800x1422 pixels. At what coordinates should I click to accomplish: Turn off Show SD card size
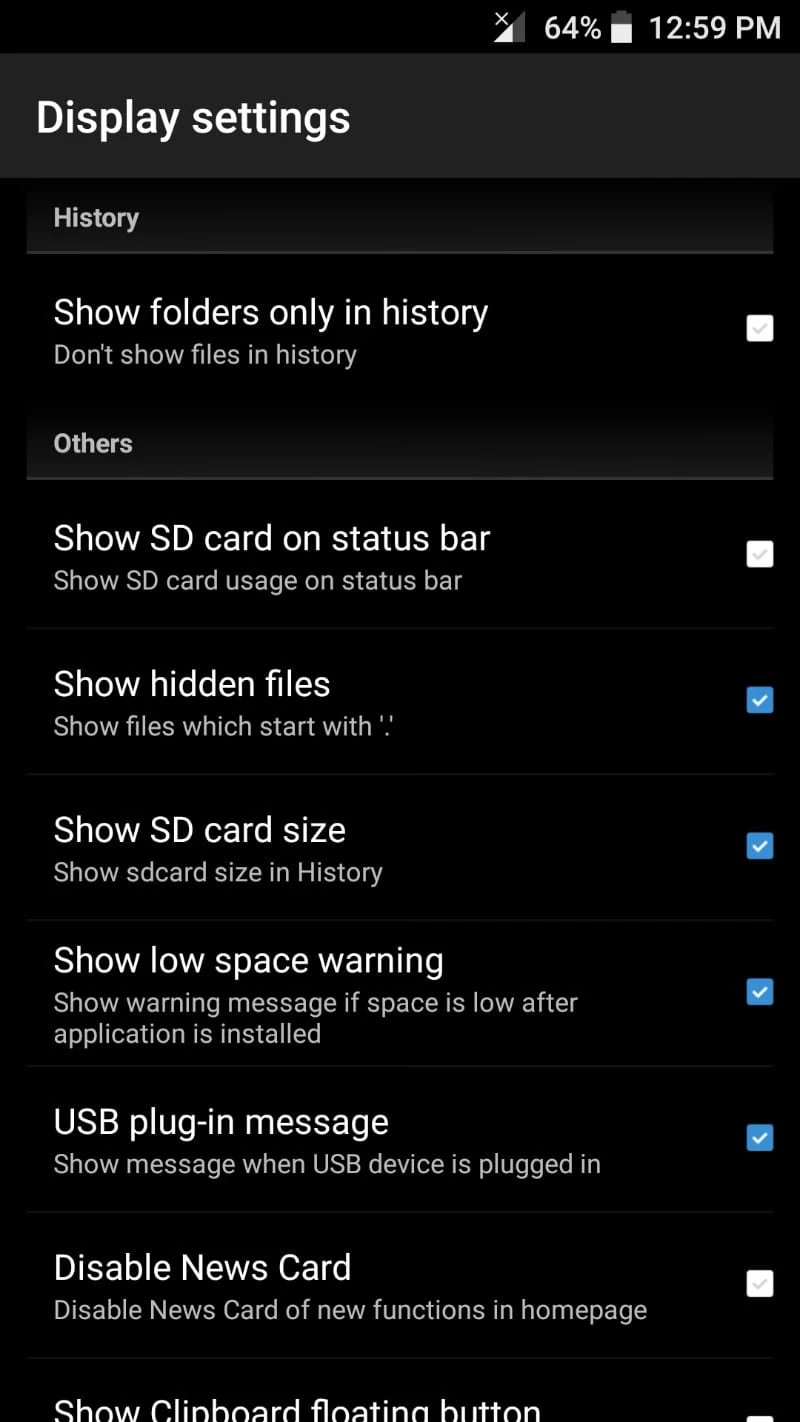(759, 846)
